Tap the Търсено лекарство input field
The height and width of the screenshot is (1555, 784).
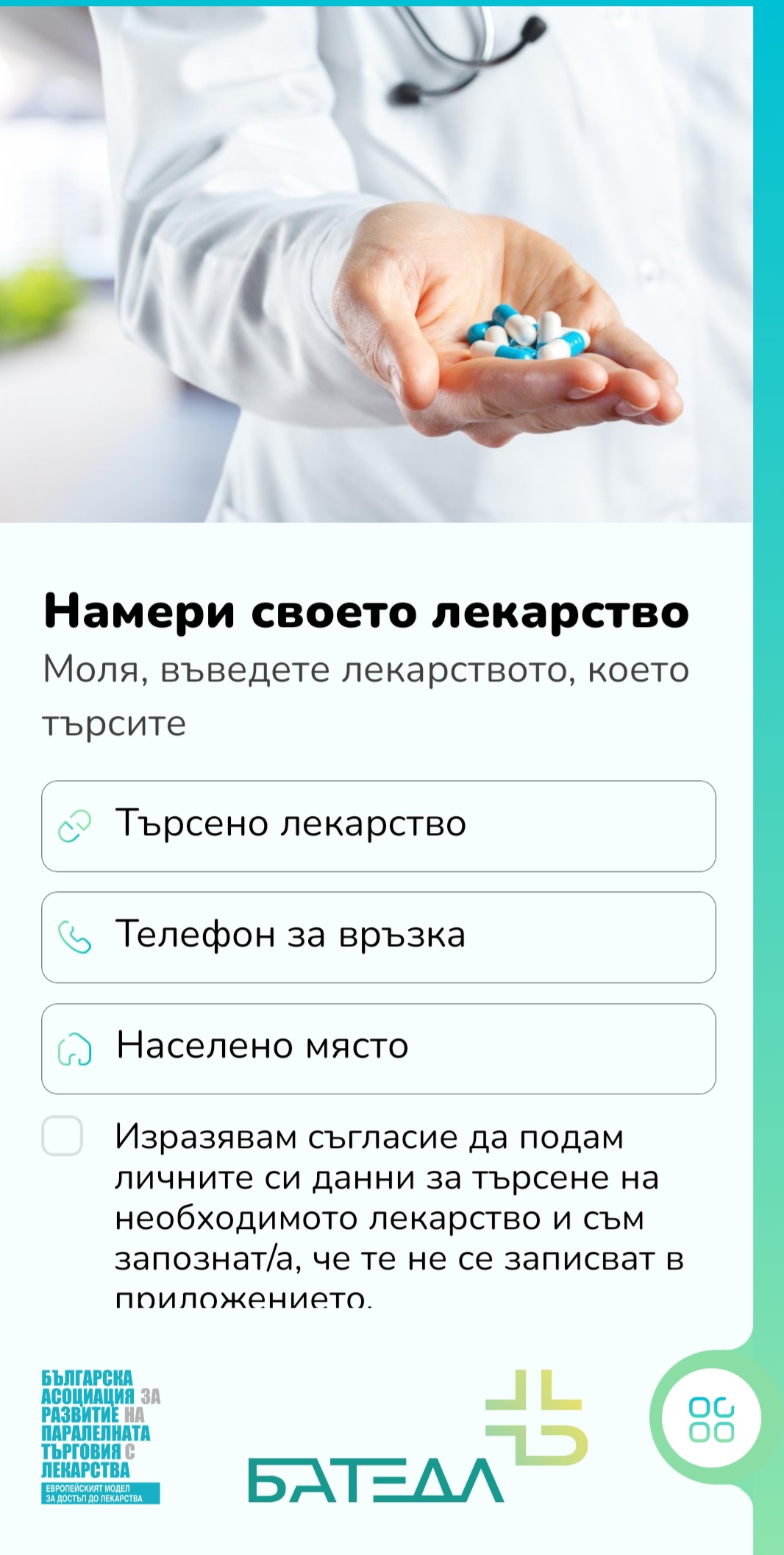pos(379,826)
